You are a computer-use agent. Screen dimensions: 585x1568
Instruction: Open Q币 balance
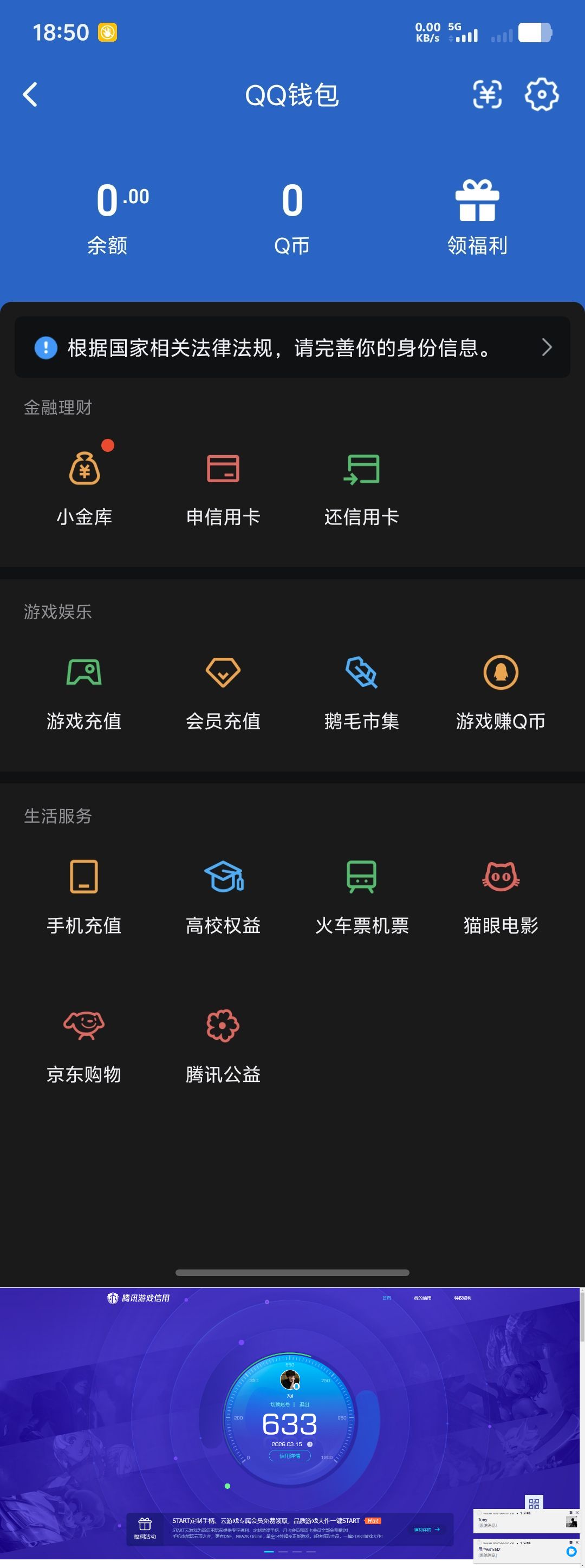292,217
